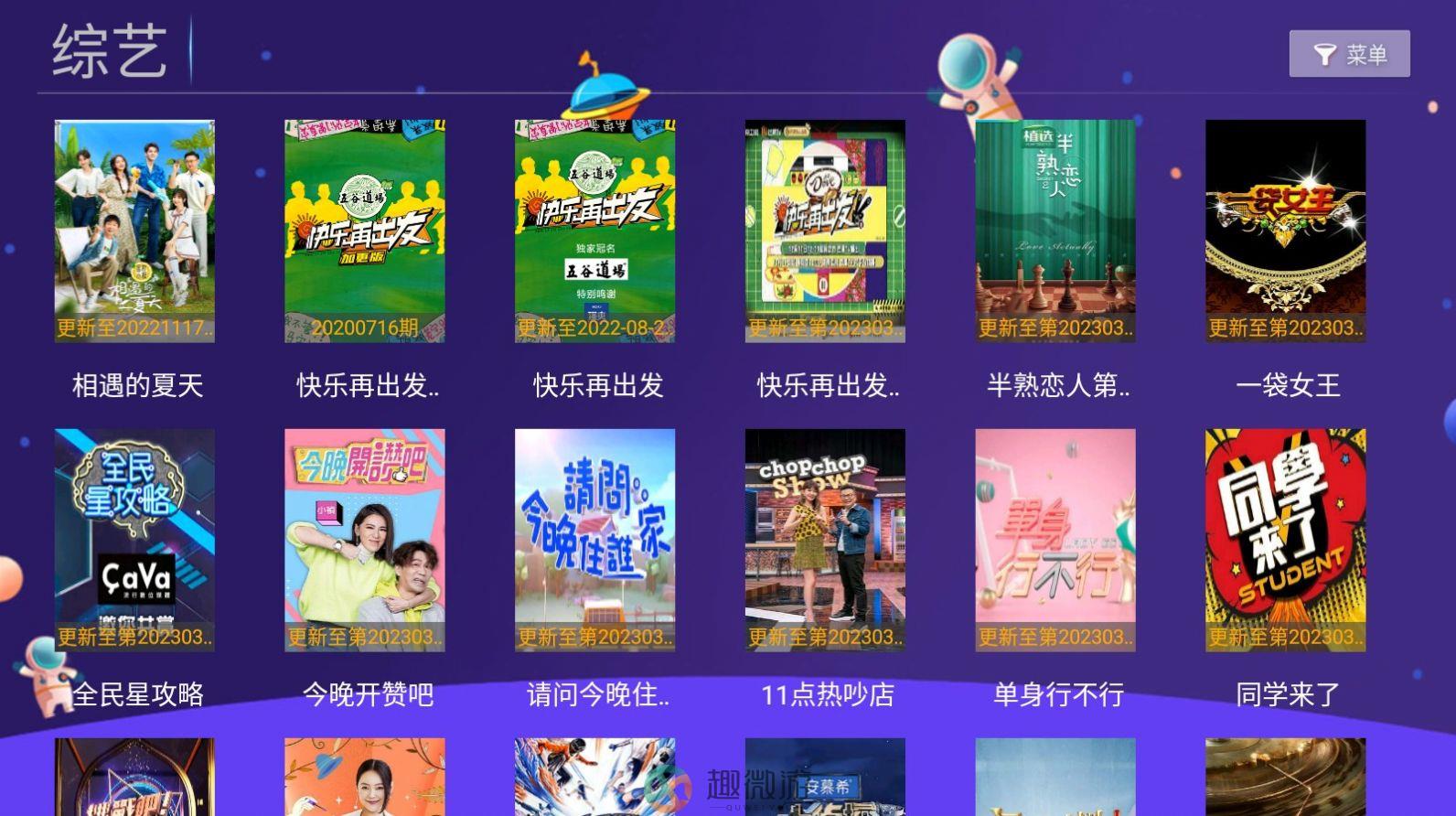Open the show 请问今晚住谁家
The height and width of the screenshot is (816, 1456).
tap(595, 540)
